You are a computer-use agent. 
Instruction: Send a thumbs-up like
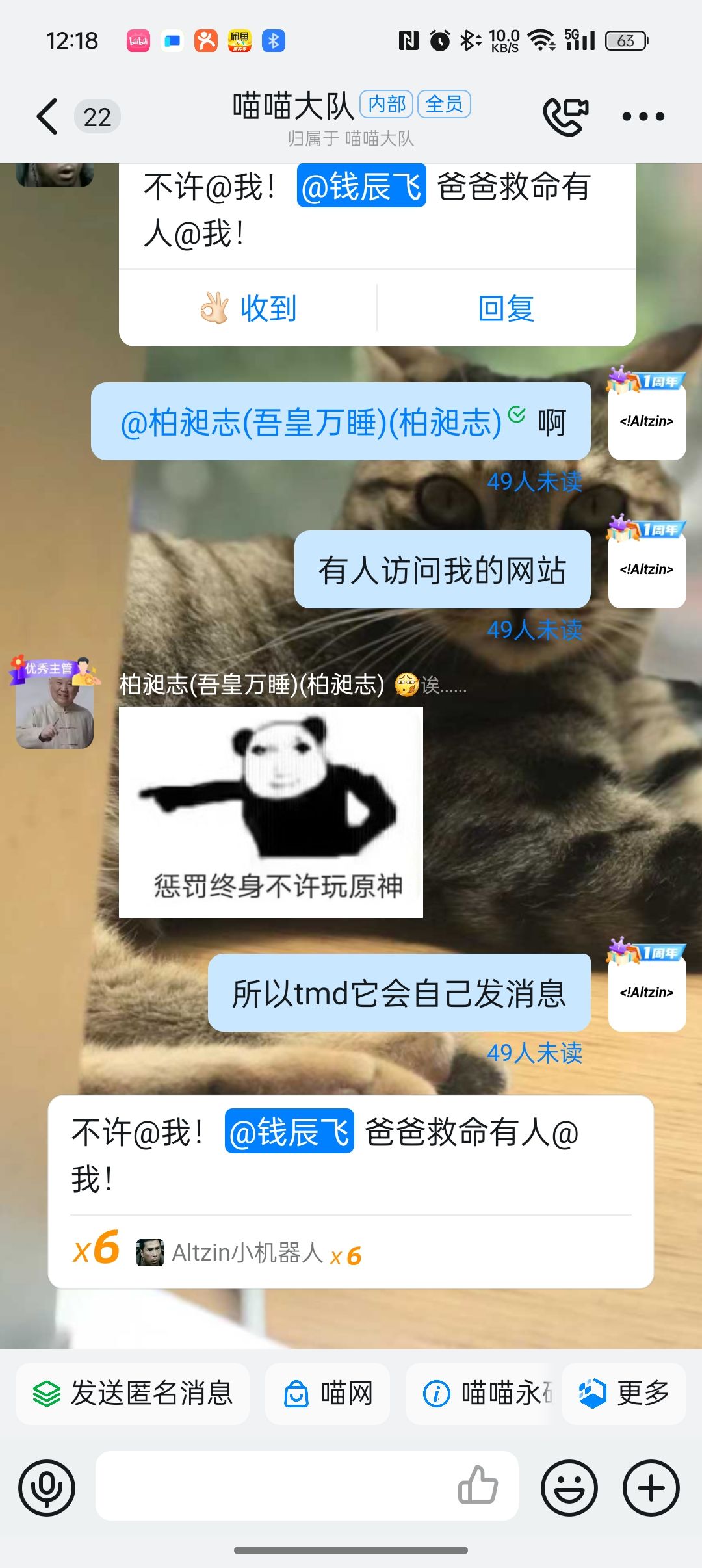click(478, 1486)
